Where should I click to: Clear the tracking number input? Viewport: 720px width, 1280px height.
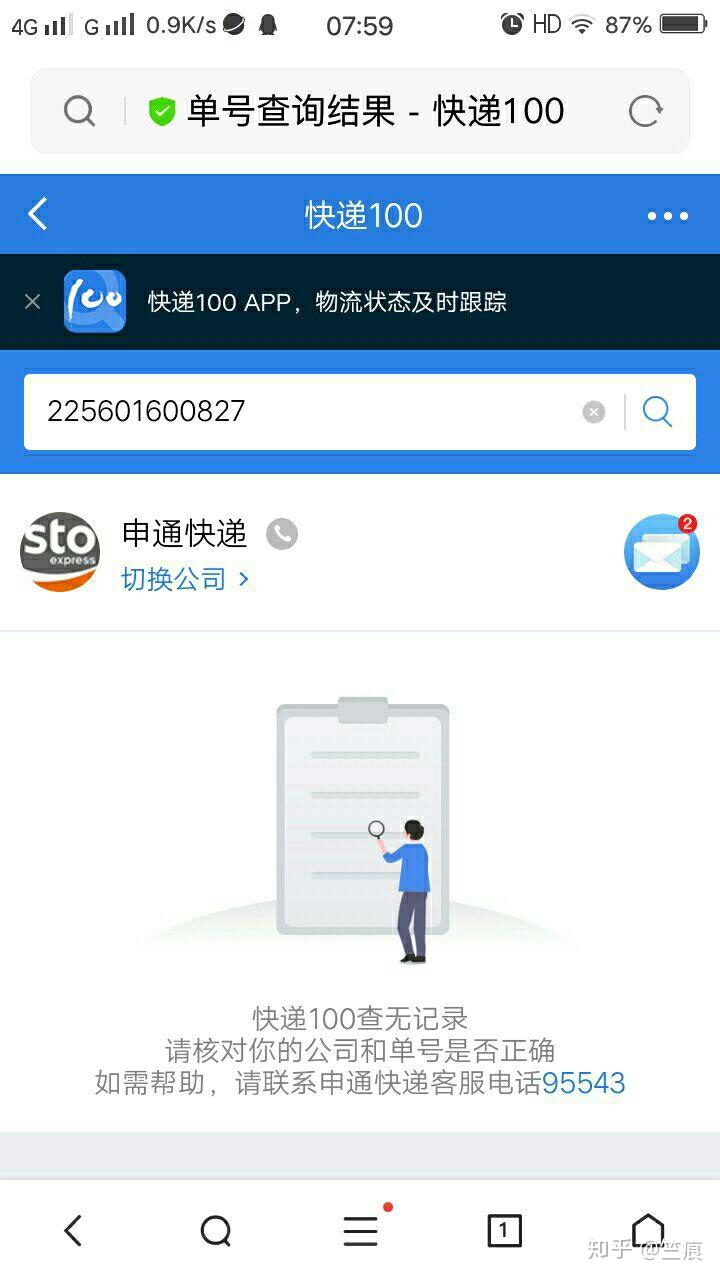point(594,412)
